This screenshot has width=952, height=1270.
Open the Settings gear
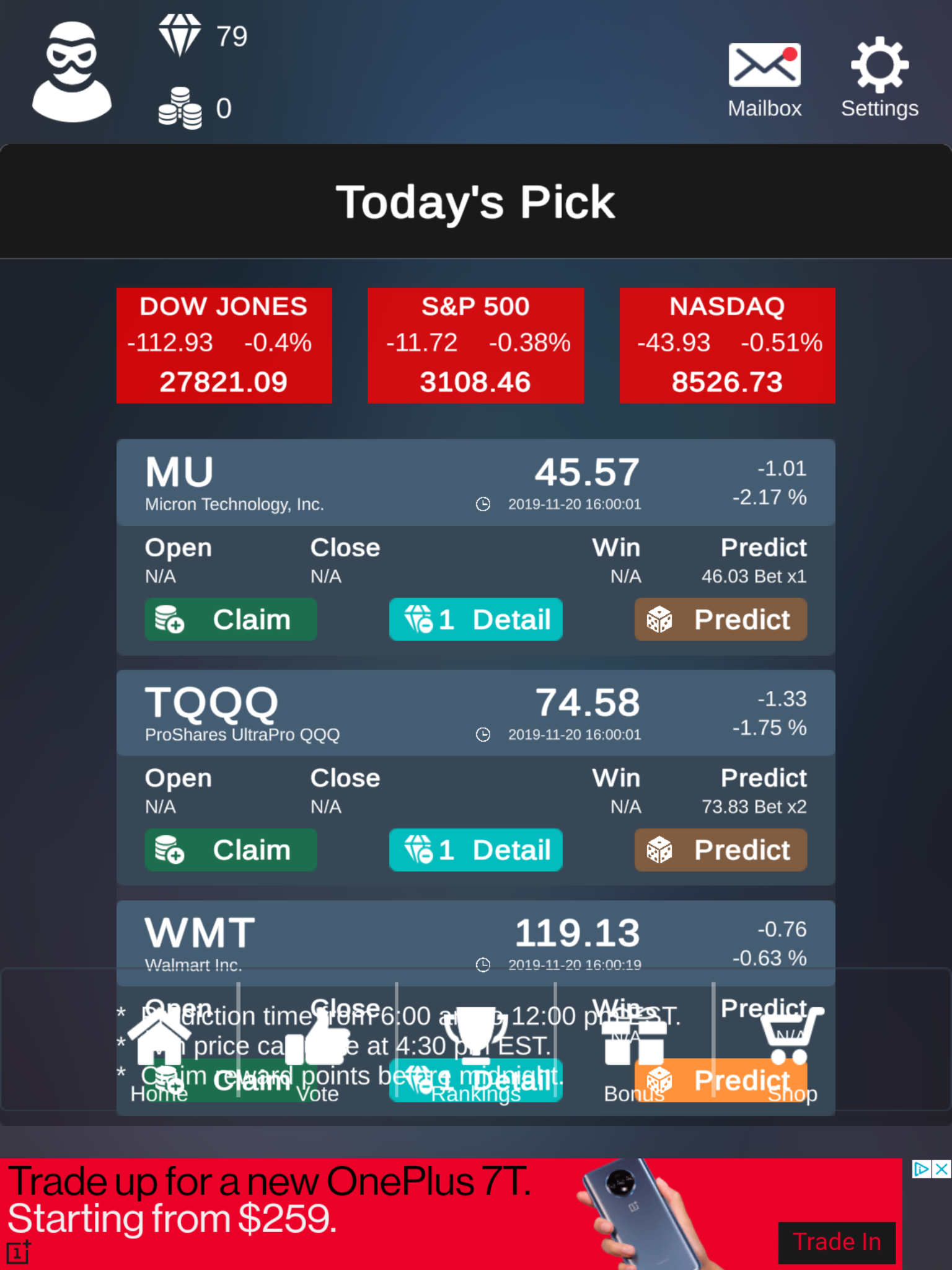[x=879, y=65]
